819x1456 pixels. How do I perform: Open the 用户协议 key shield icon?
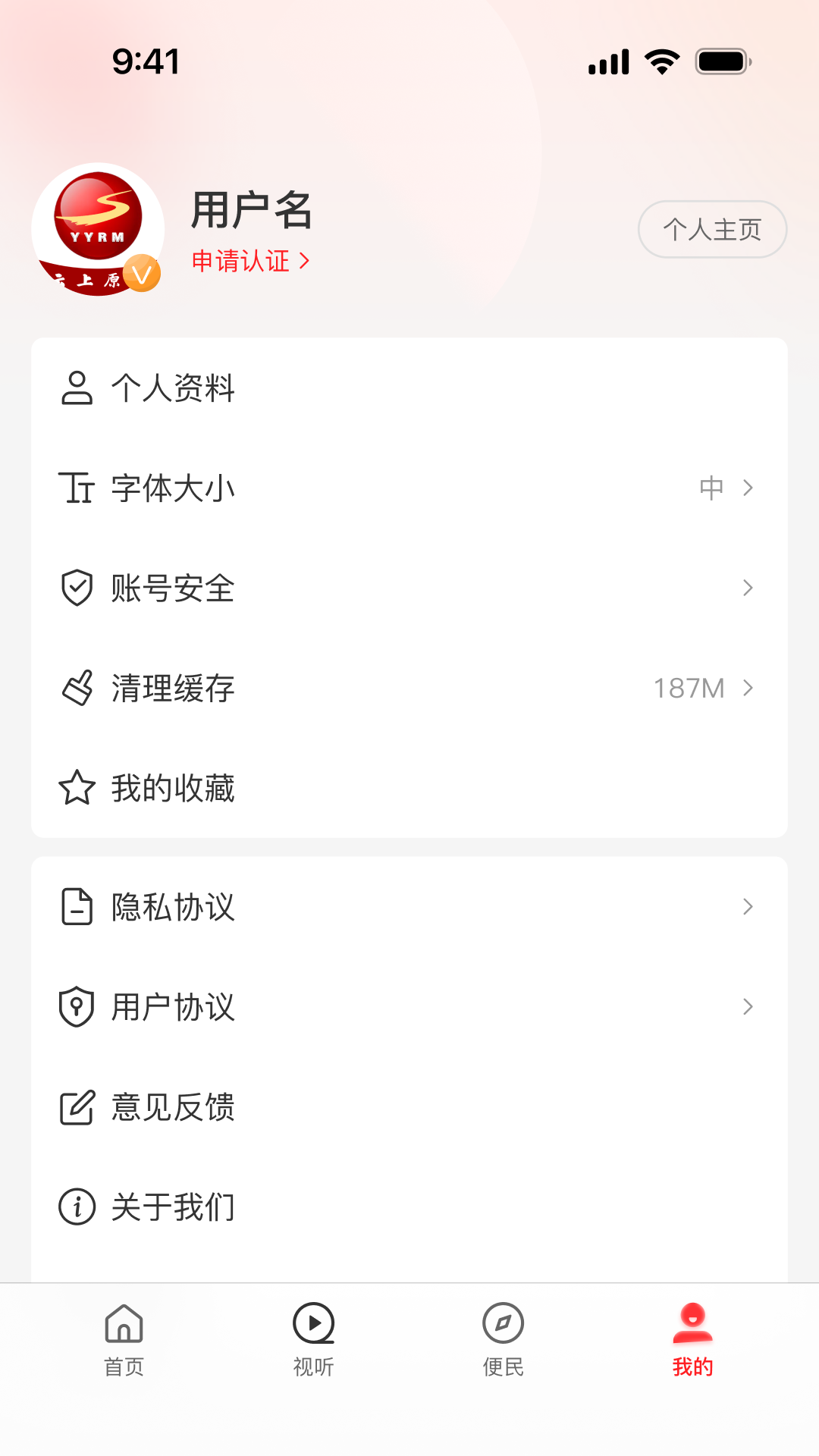pyautogui.click(x=76, y=1007)
